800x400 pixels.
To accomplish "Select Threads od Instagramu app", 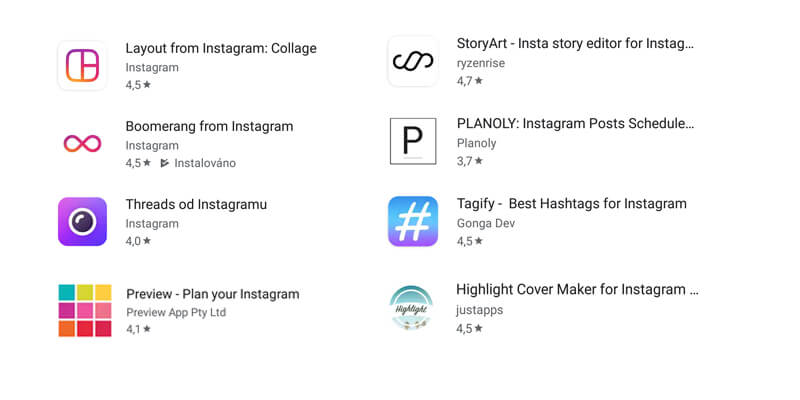I will point(196,205).
